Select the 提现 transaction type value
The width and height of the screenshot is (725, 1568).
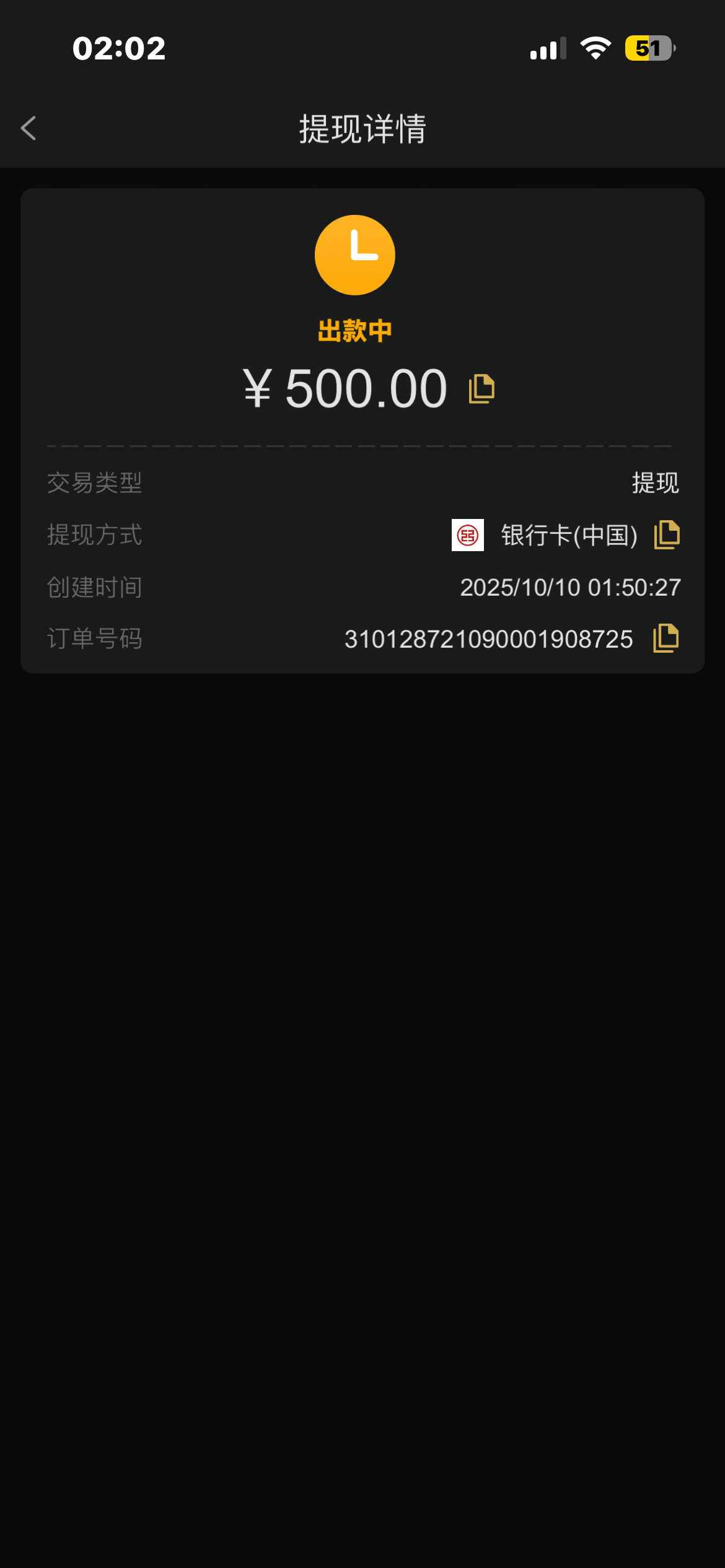pos(655,484)
